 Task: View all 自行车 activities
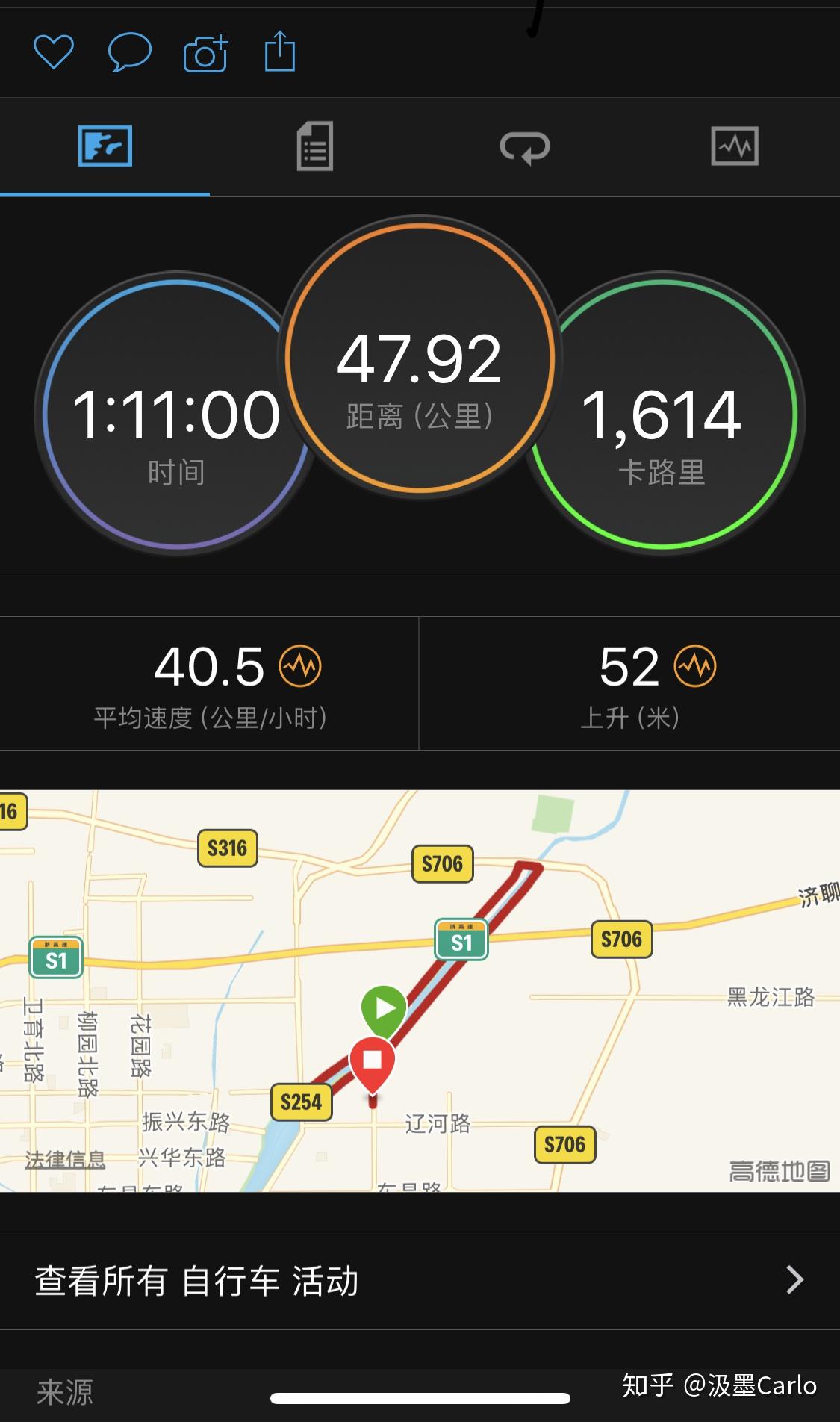tap(420, 1280)
